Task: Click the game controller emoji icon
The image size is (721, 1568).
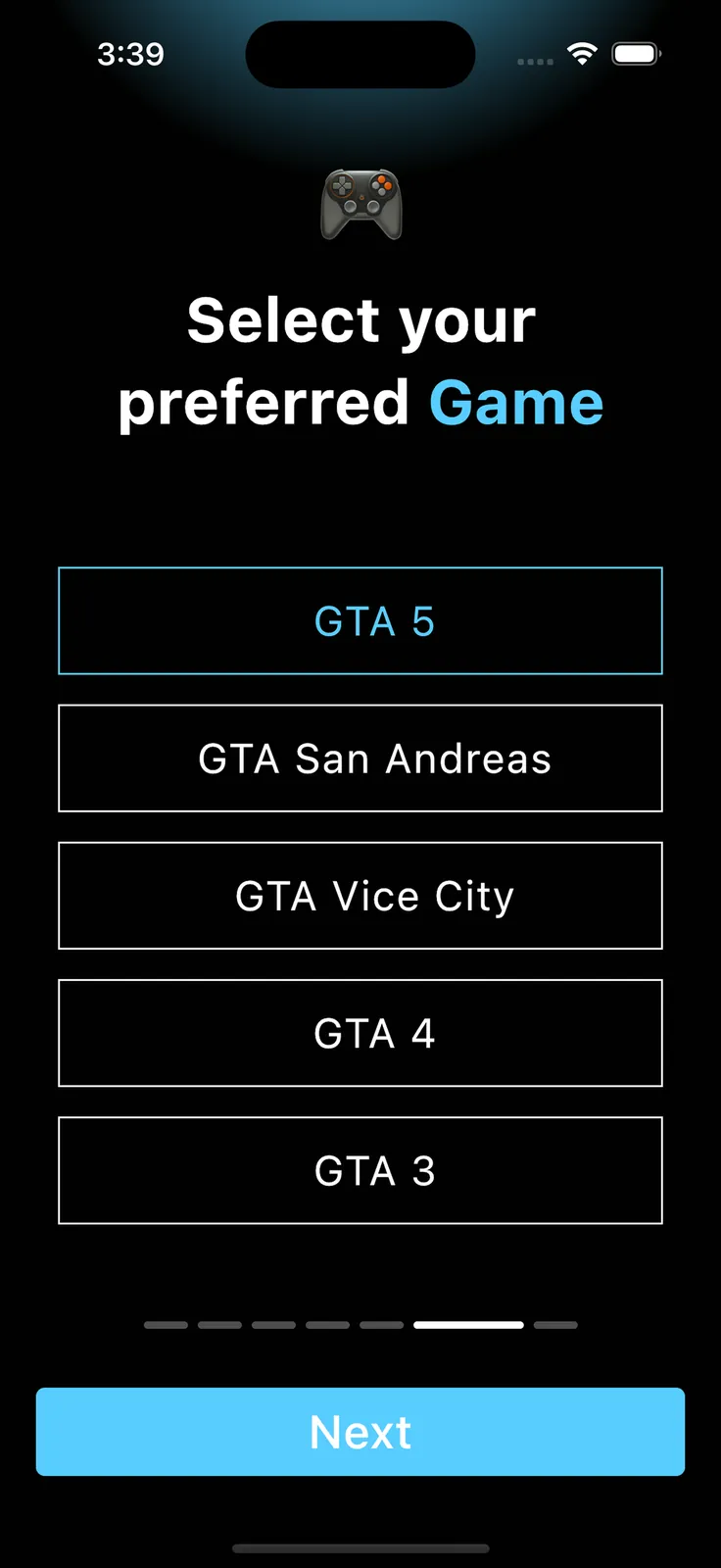Action: pos(360,203)
